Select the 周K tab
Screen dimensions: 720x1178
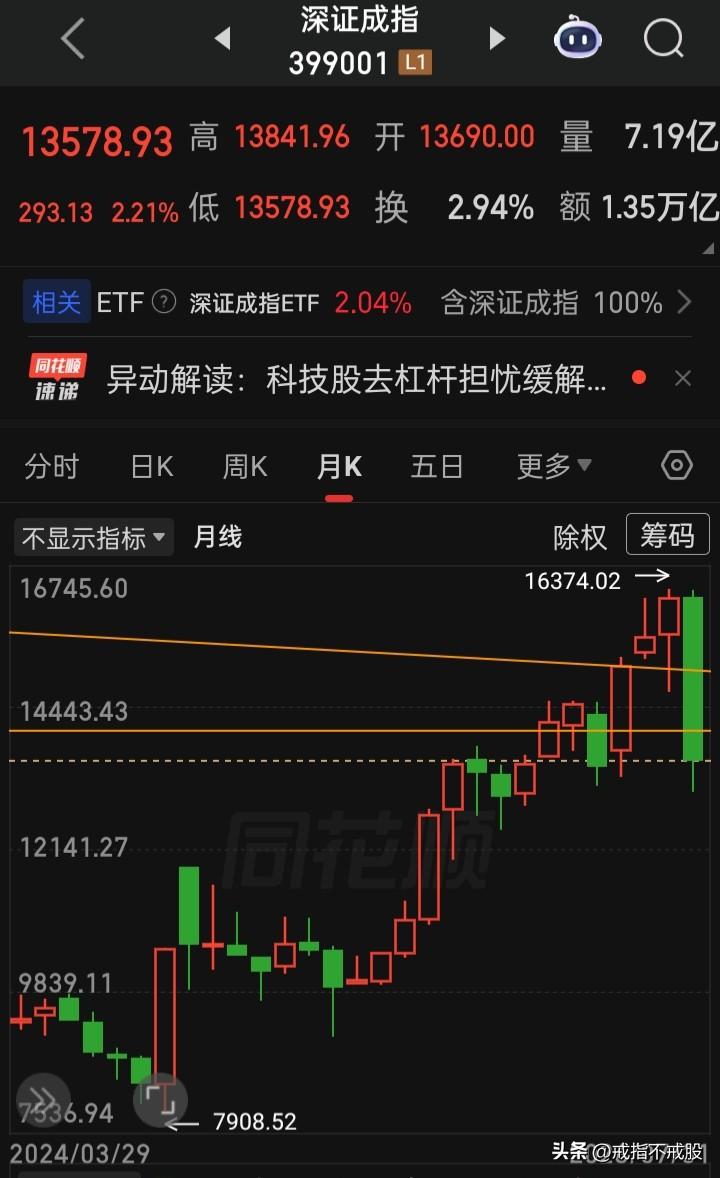tap(245, 467)
